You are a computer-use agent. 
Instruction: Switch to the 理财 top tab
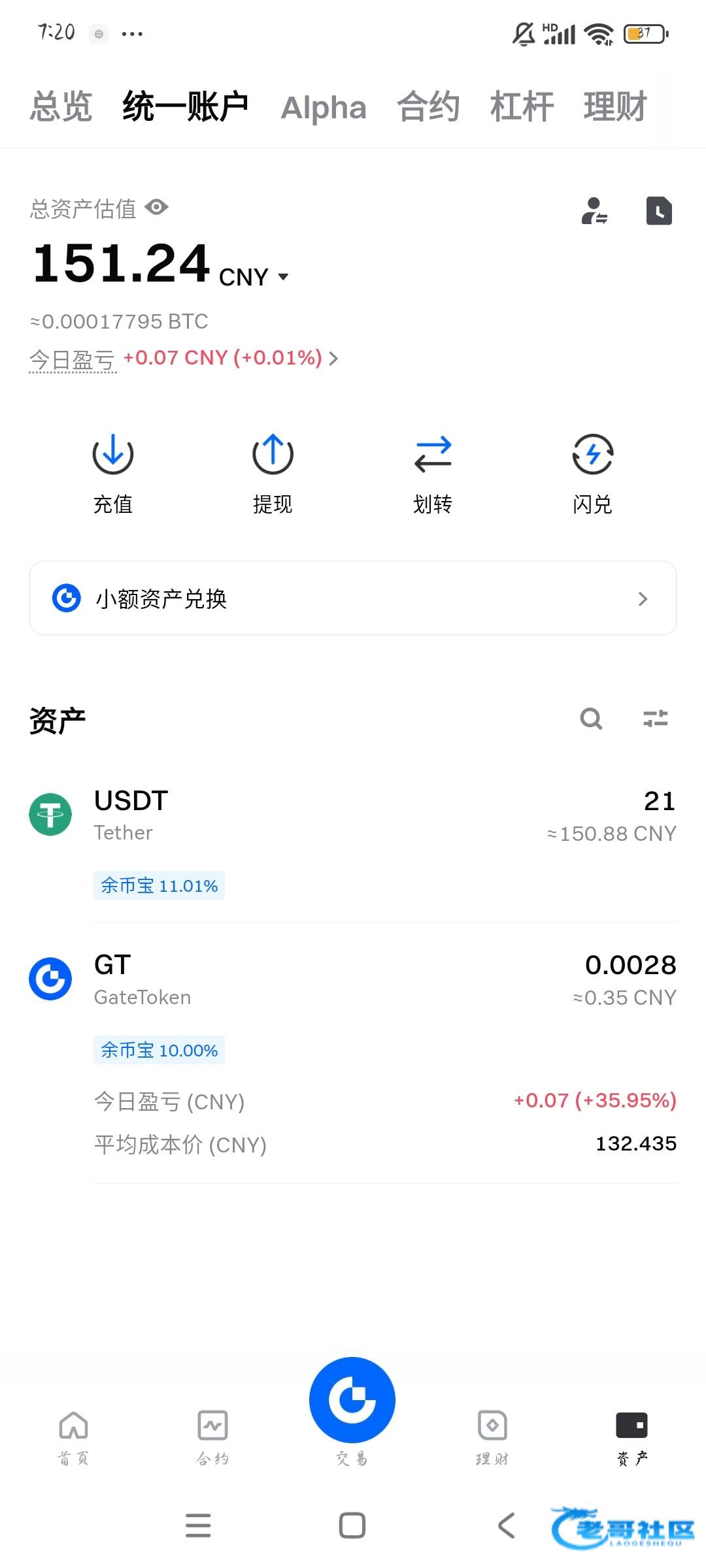pyautogui.click(x=614, y=106)
